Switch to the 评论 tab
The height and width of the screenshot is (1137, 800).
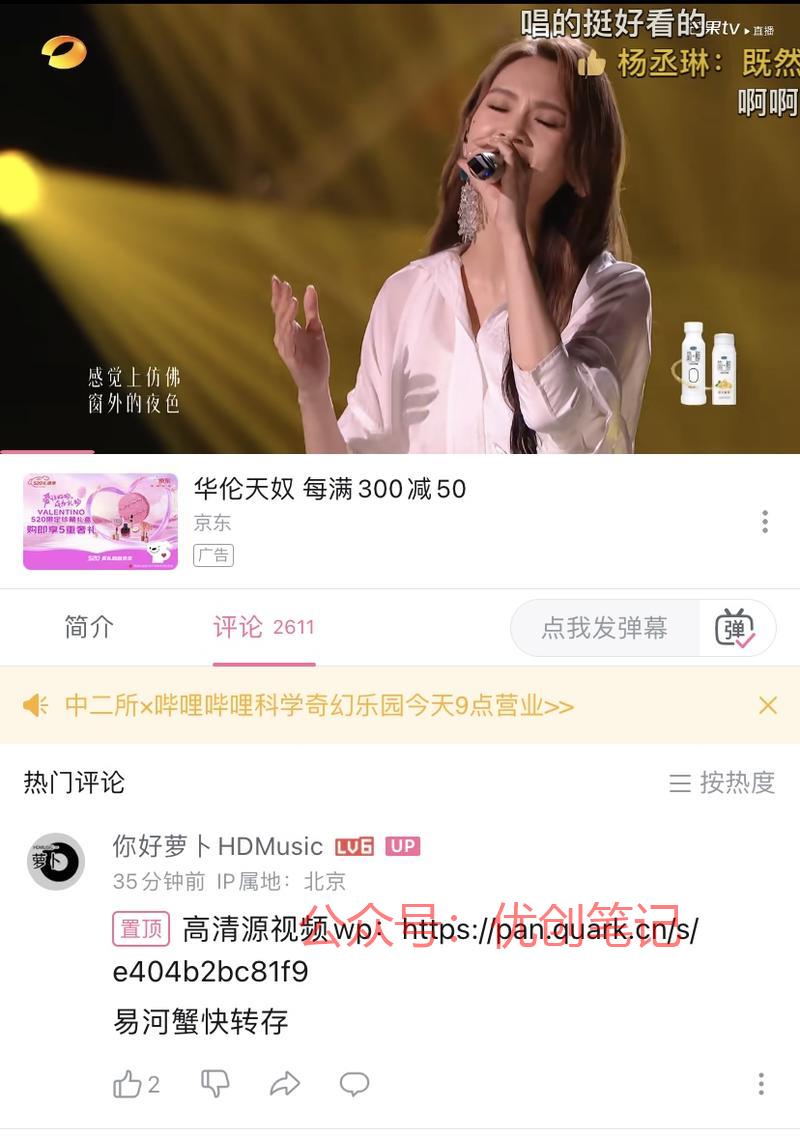tap(263, 627)
